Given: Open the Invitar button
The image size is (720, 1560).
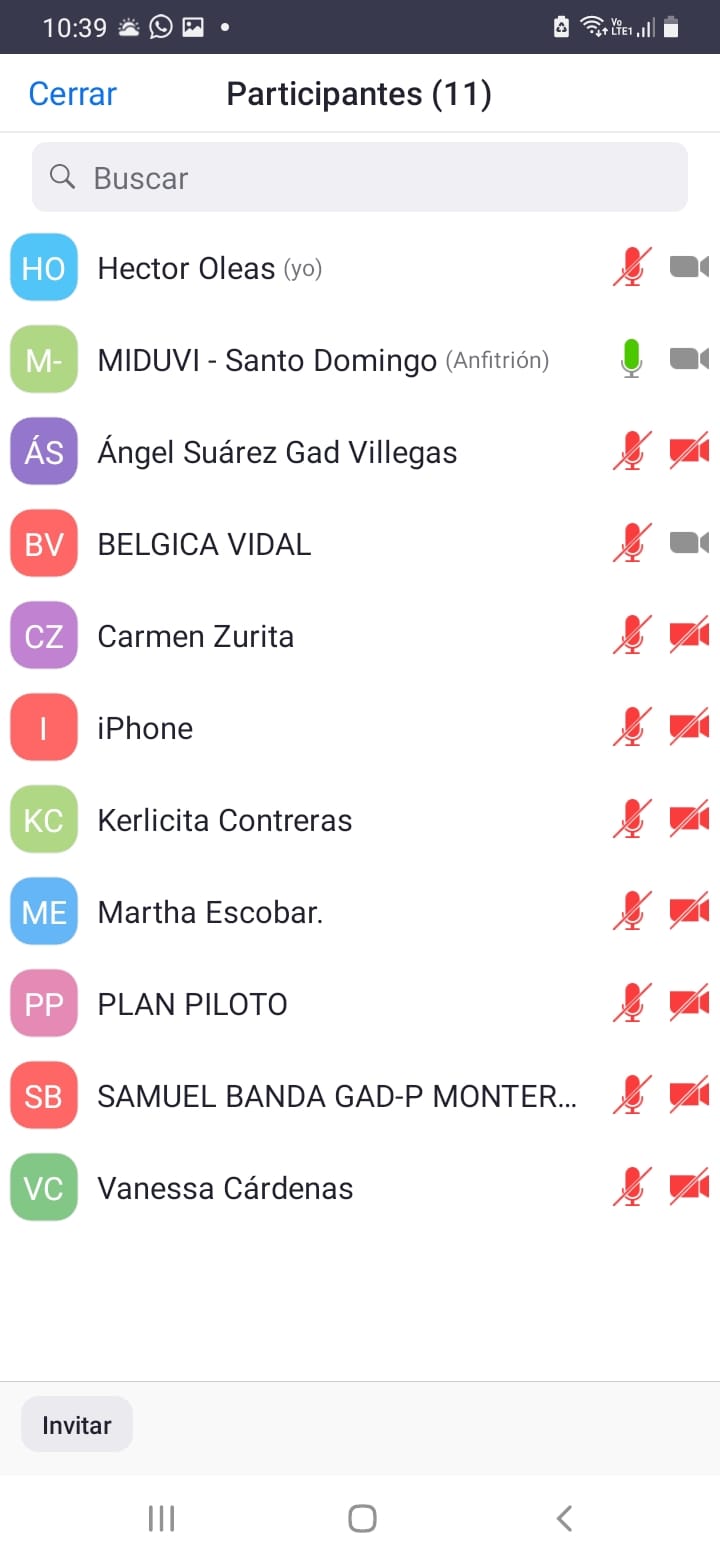Looking at the screenshot, I should (77, 1425).
